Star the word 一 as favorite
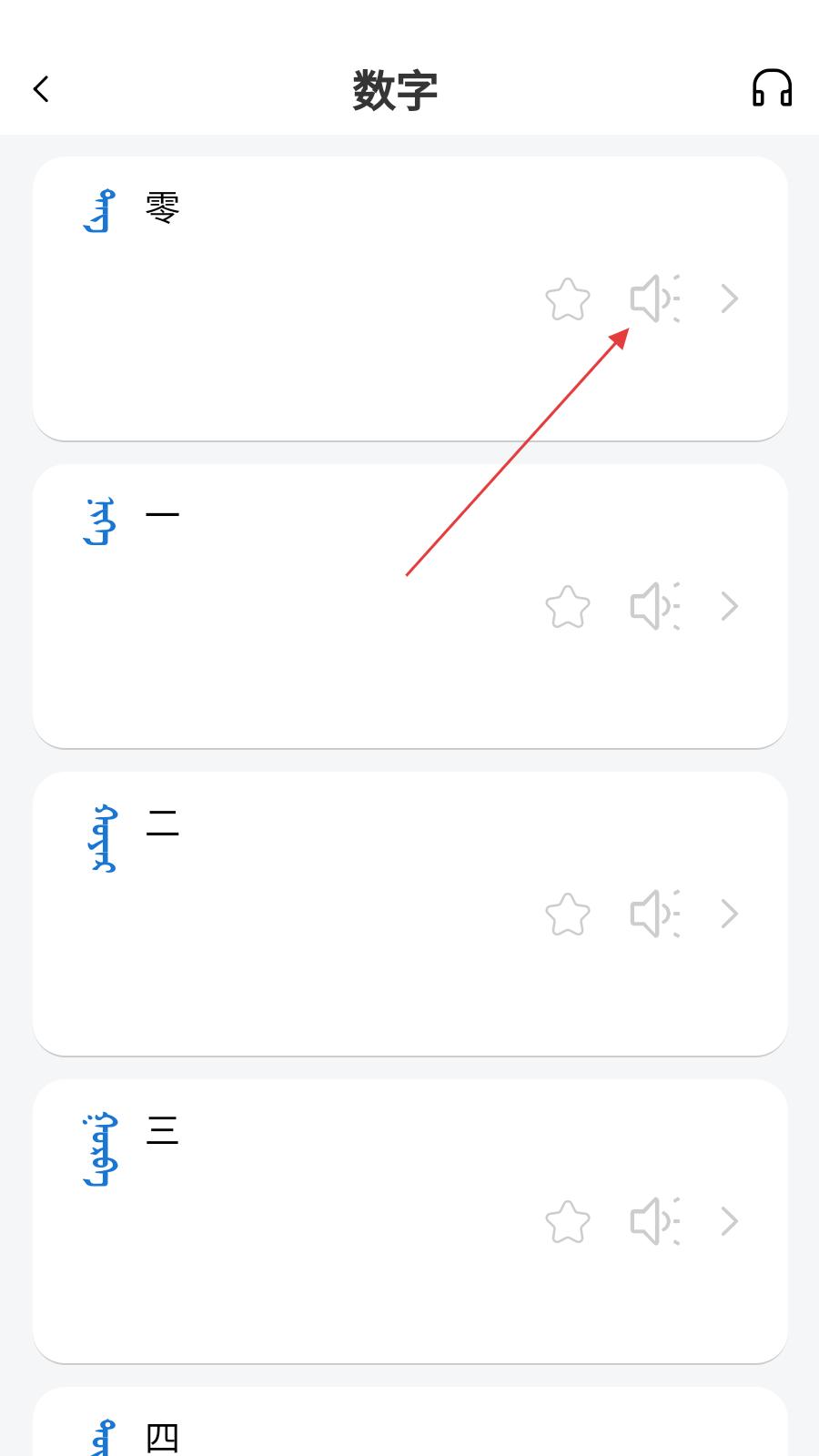Image resolution: width=819 pixels, height=1456 pixels. (568, 607)
